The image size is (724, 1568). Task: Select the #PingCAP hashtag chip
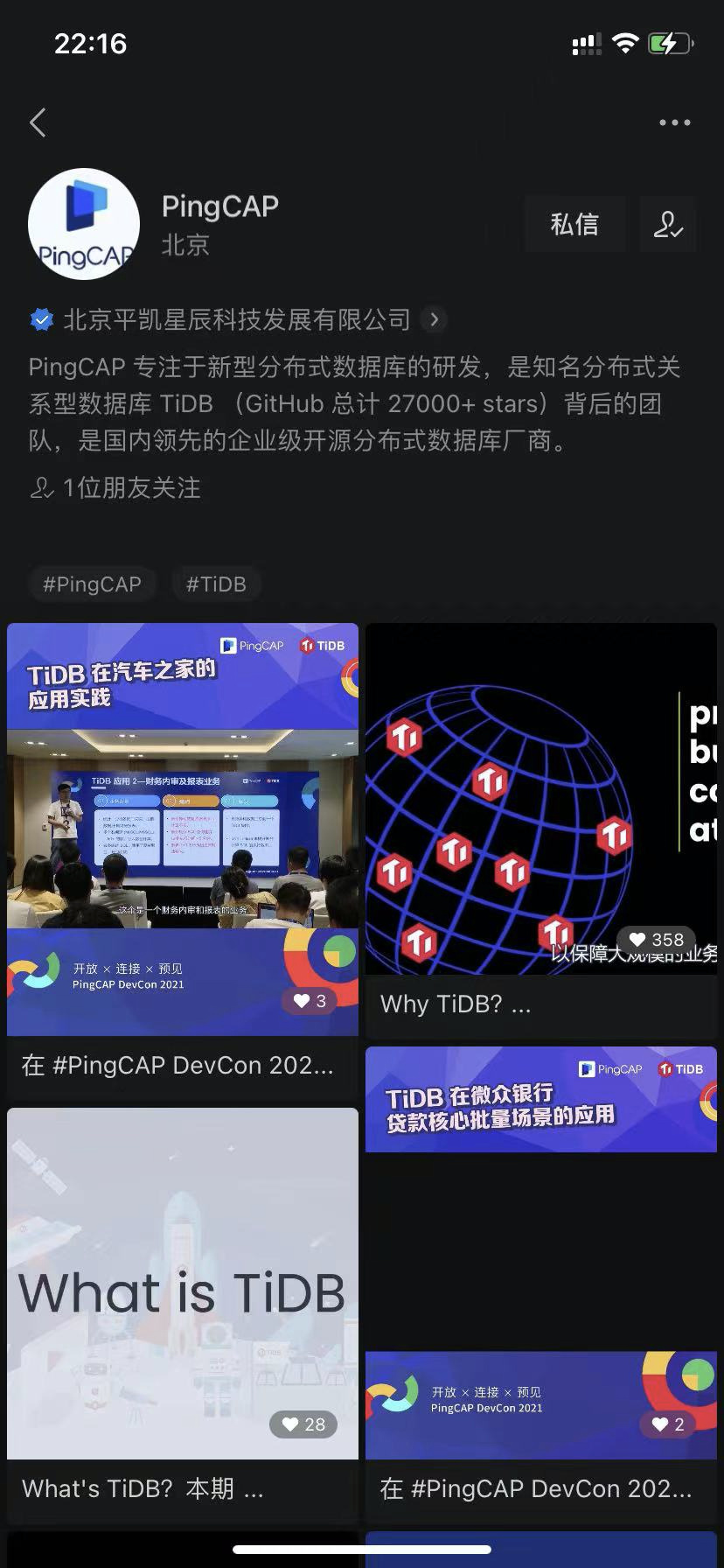pyautogui.click(x=92, y=584)
